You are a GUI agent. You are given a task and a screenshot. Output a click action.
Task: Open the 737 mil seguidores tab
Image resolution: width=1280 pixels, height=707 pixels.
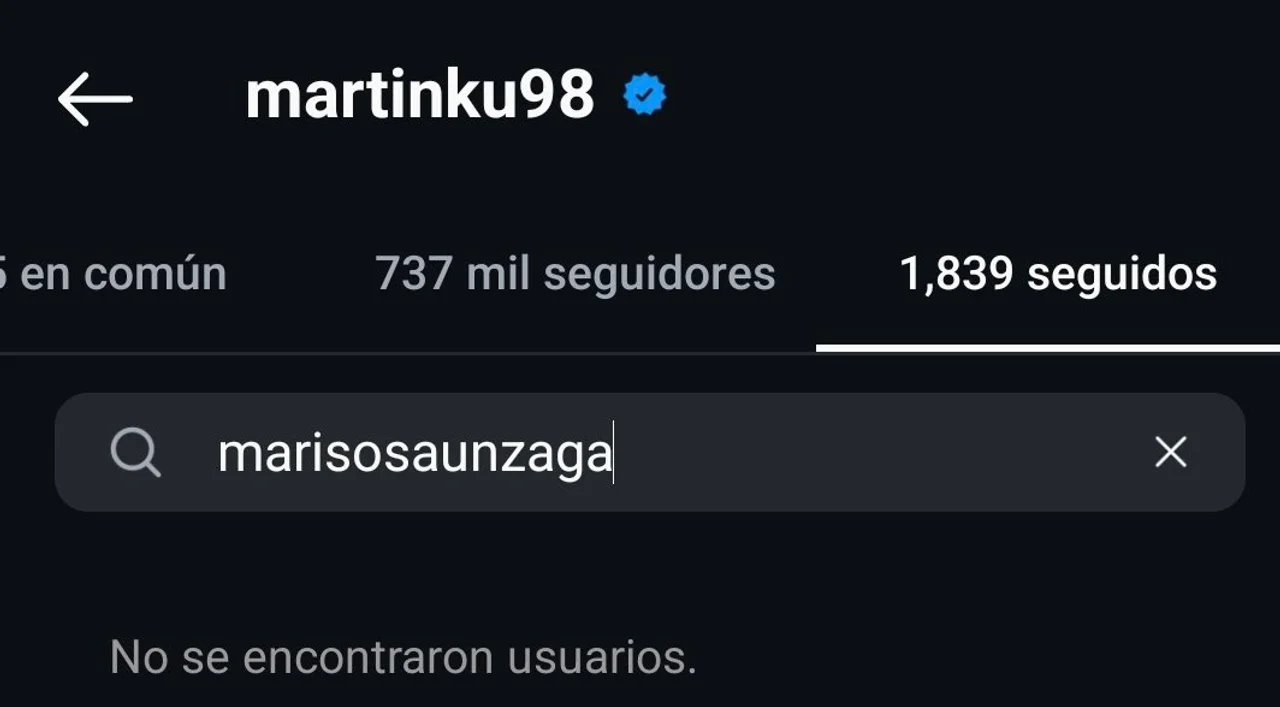tap(575, 274)
